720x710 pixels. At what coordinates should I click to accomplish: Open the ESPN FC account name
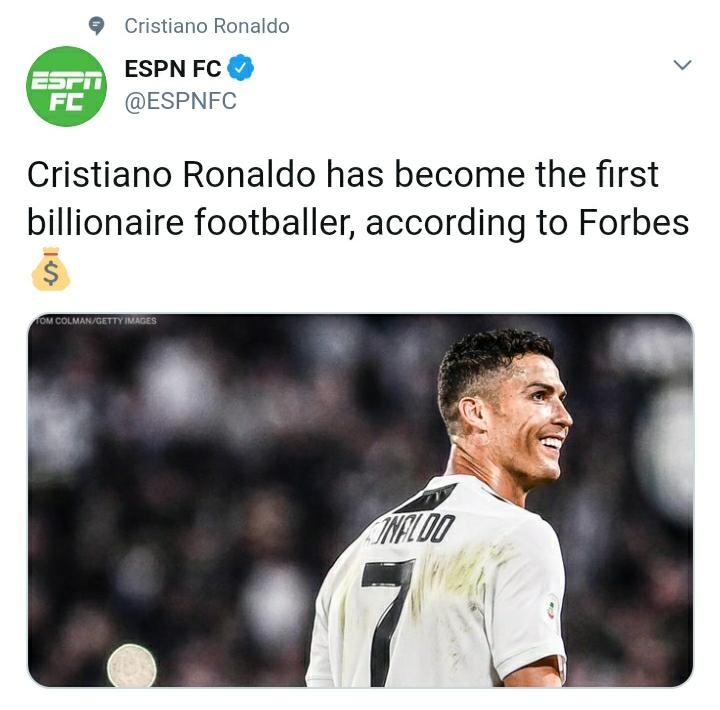(x=173, y=69)
